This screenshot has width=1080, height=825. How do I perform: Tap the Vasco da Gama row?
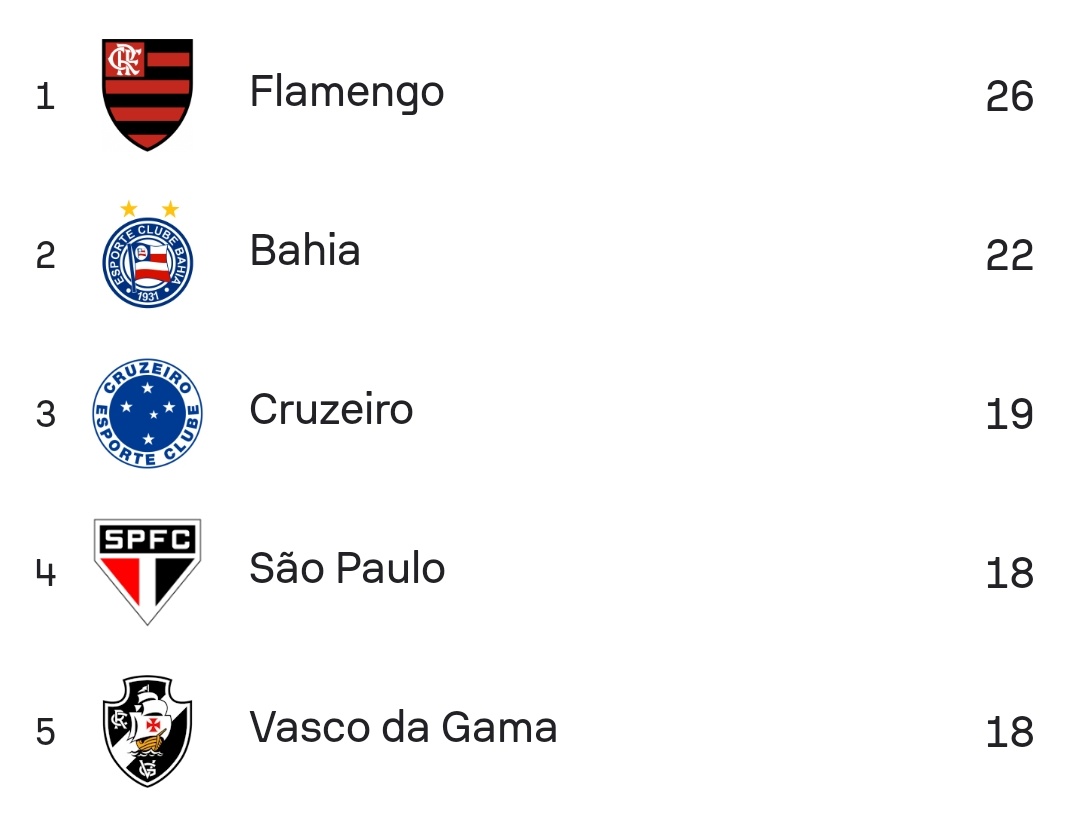(403, 728)
